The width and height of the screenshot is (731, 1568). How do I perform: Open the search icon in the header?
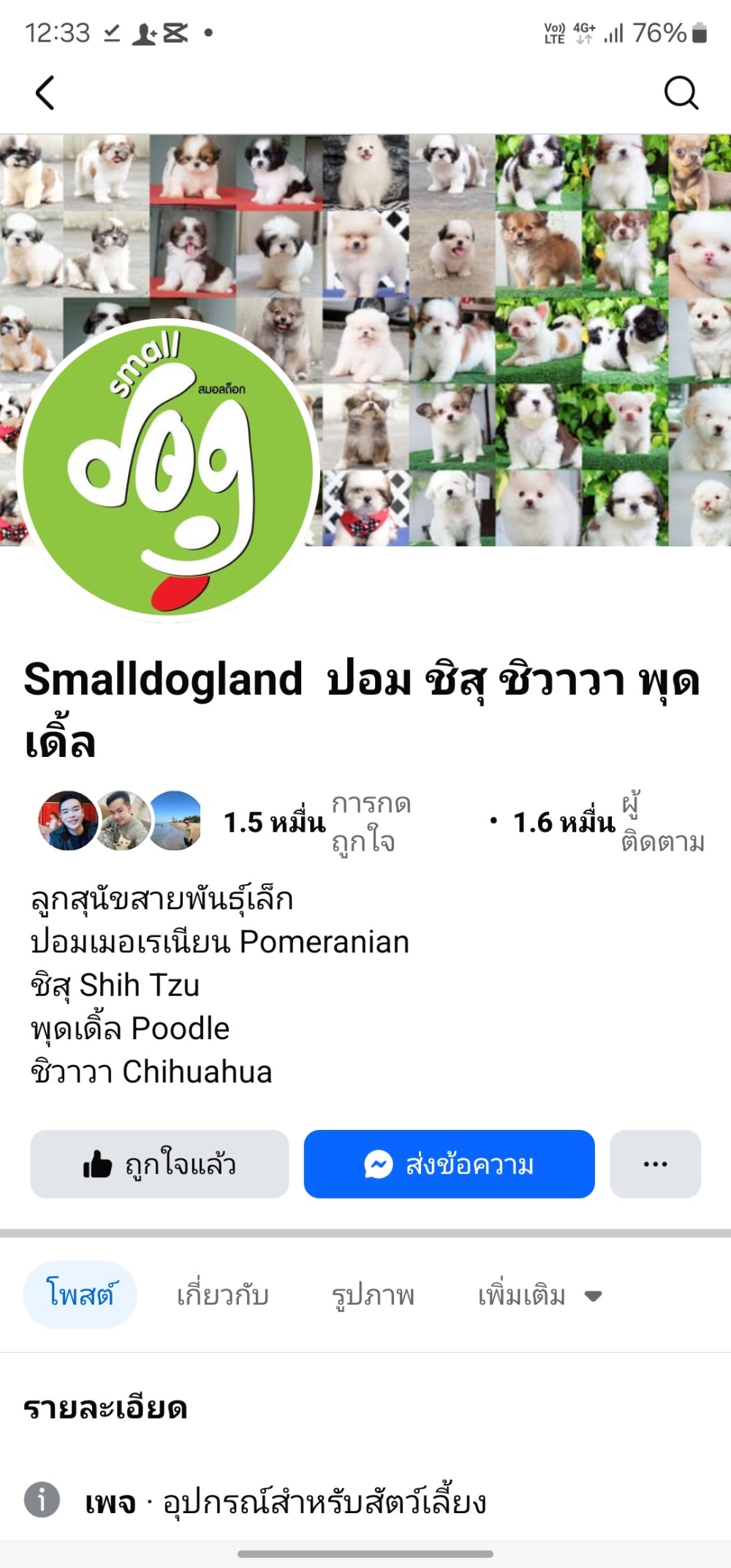pyautogui.click(x=681, y=93)
